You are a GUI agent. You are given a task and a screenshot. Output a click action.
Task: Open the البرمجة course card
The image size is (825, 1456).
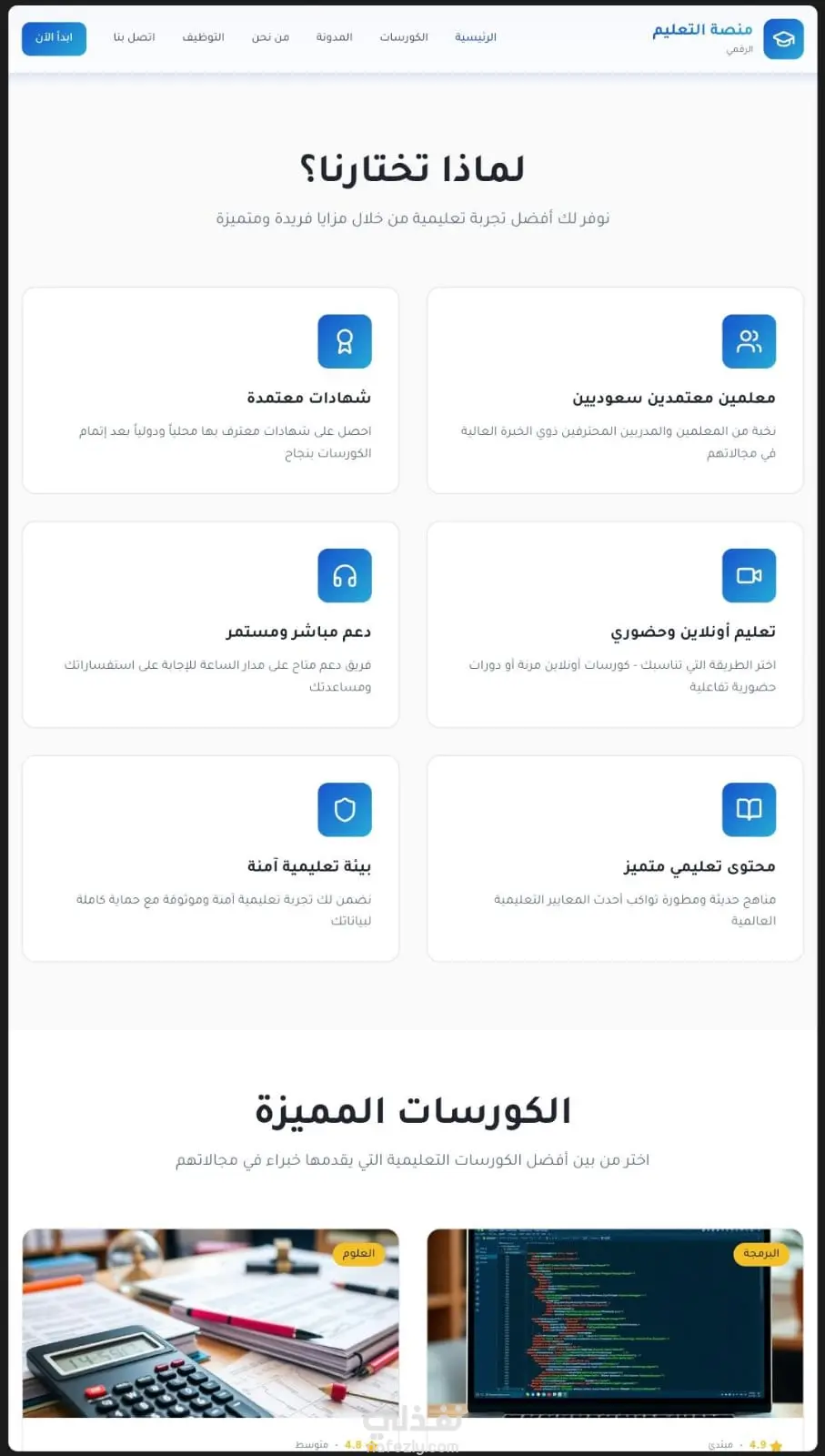click(615, 1324)
